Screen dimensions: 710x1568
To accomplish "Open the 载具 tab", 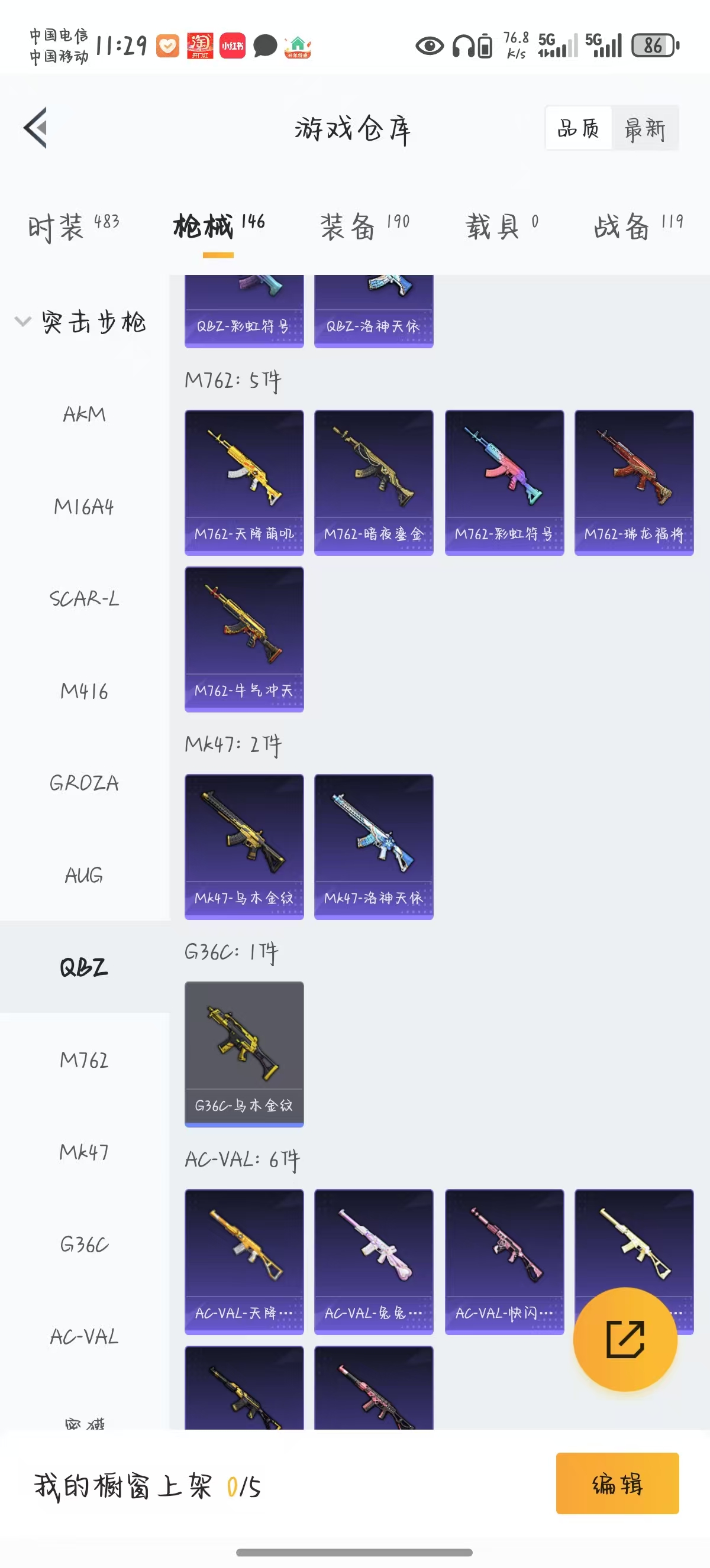I will click(501, 226).
